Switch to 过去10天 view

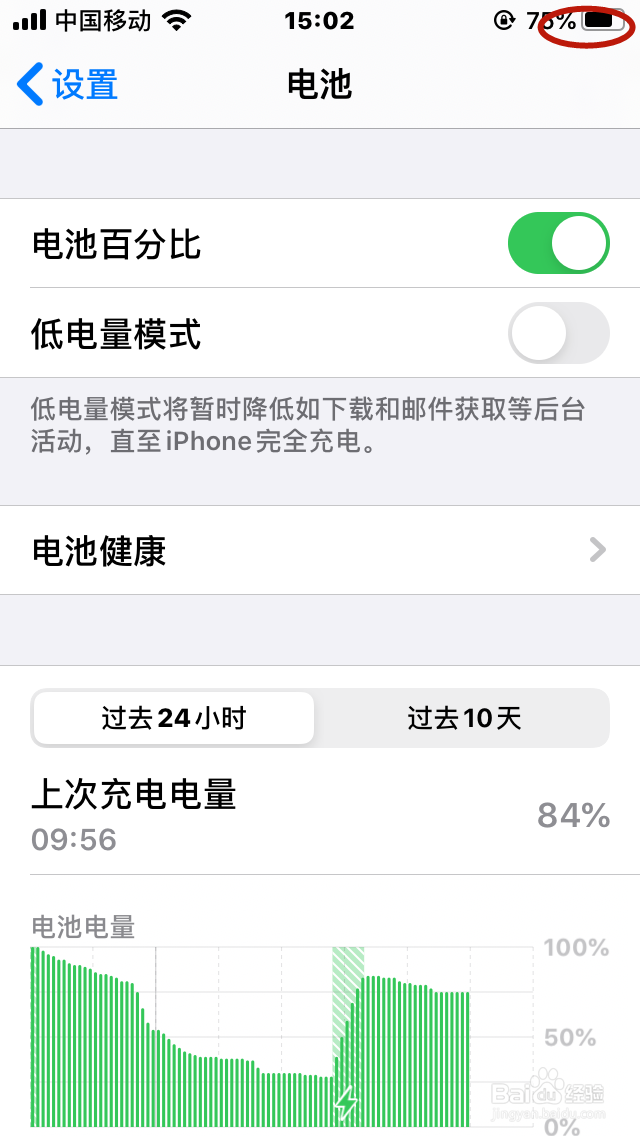464,718
